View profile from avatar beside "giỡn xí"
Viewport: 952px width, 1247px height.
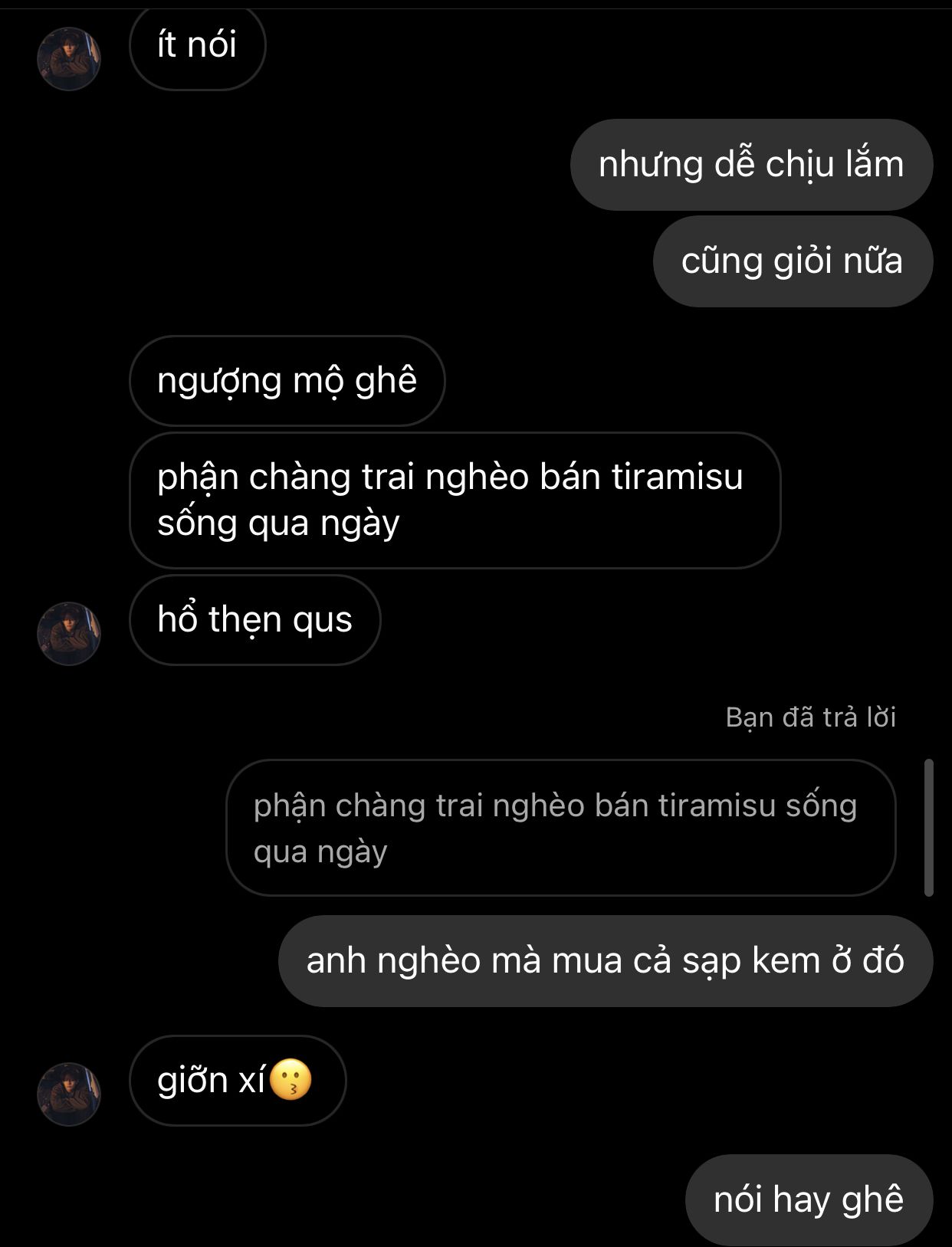point(69,1094)
